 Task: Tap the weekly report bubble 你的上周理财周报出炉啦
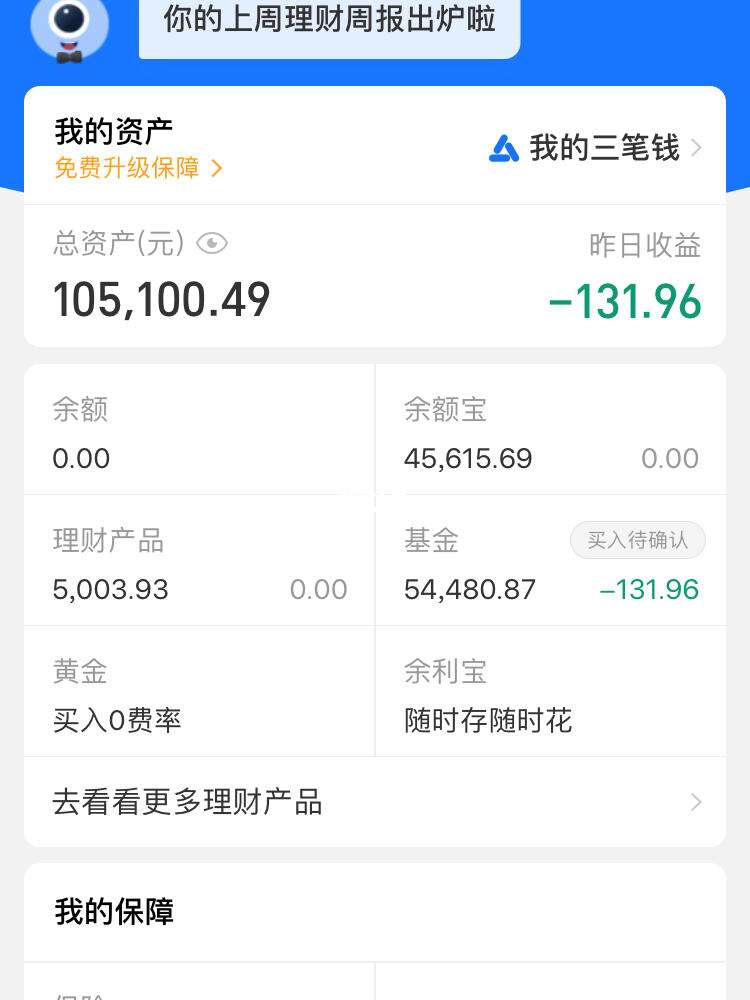330,22
